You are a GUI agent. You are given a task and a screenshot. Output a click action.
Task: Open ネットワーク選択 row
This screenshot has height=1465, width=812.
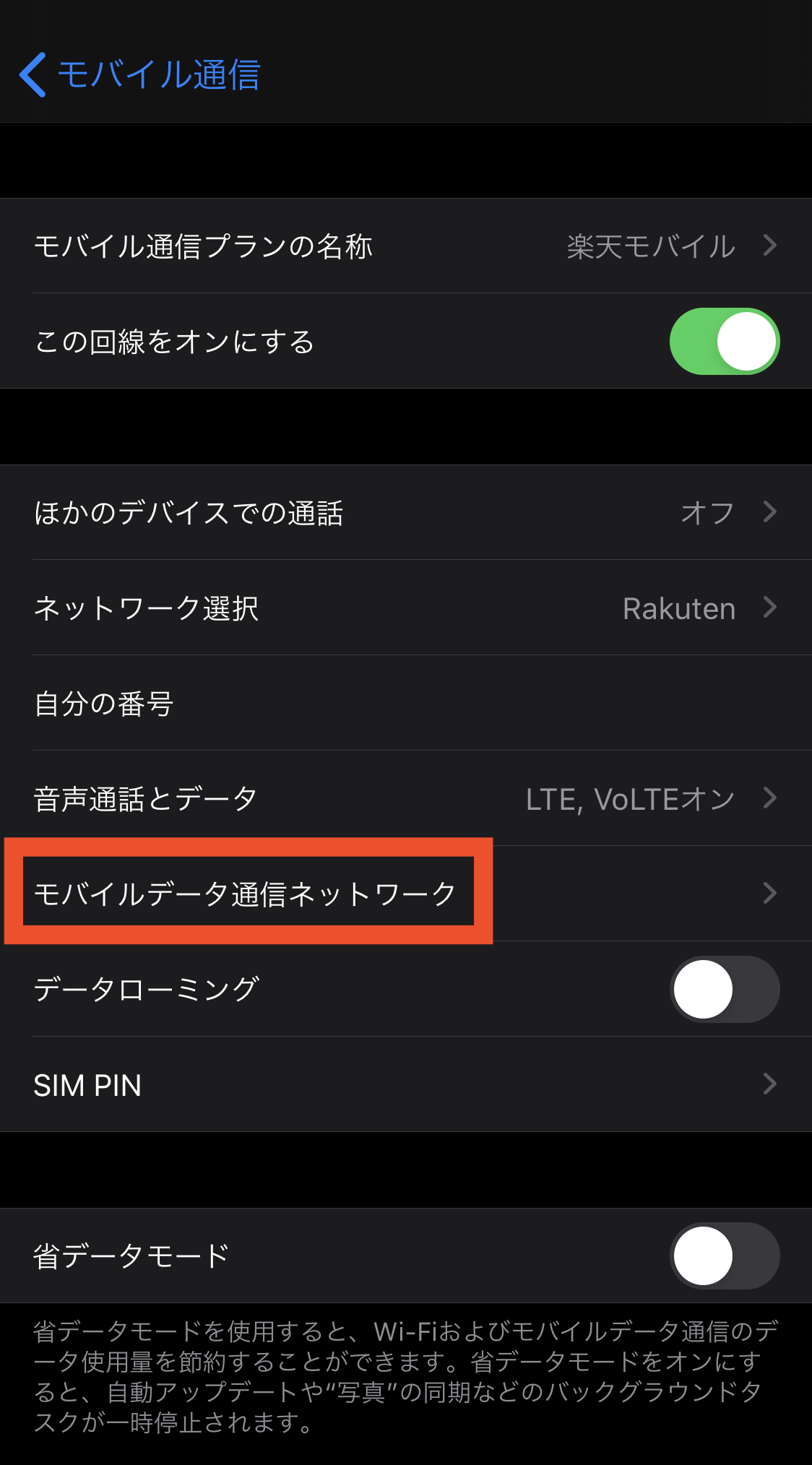(x=406, y=608)
